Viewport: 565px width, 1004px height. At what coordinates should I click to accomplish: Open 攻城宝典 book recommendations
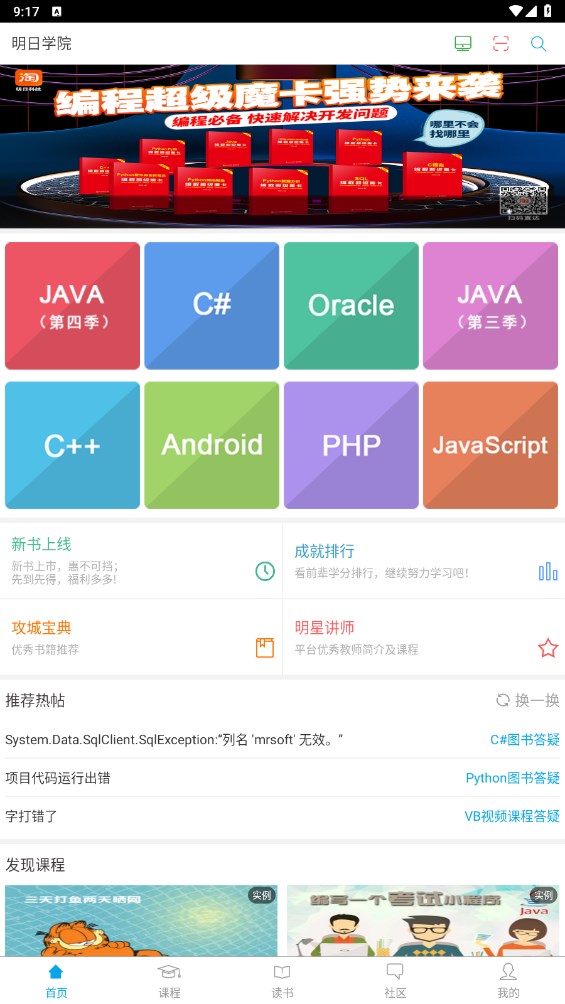[141, 637]
